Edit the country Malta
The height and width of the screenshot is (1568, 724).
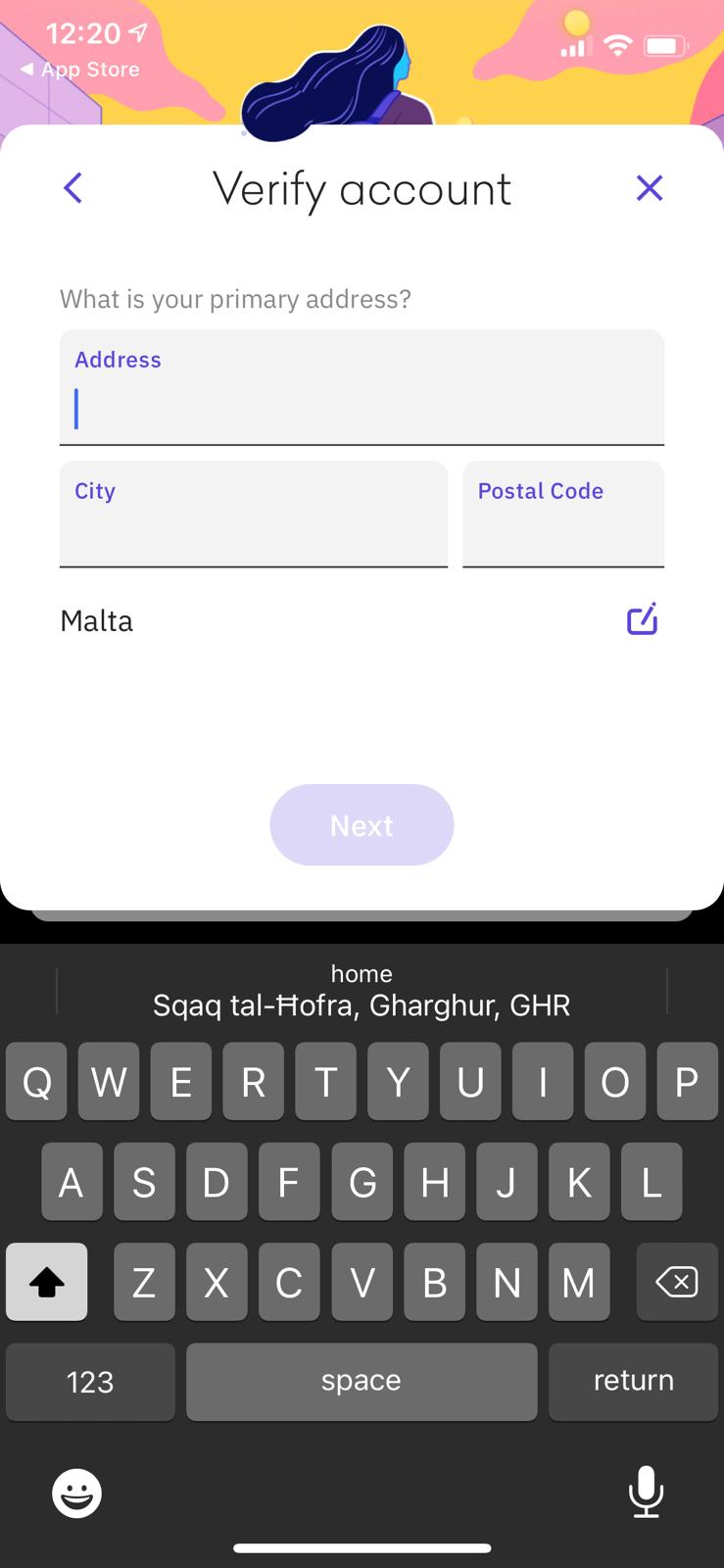point(642,619)
